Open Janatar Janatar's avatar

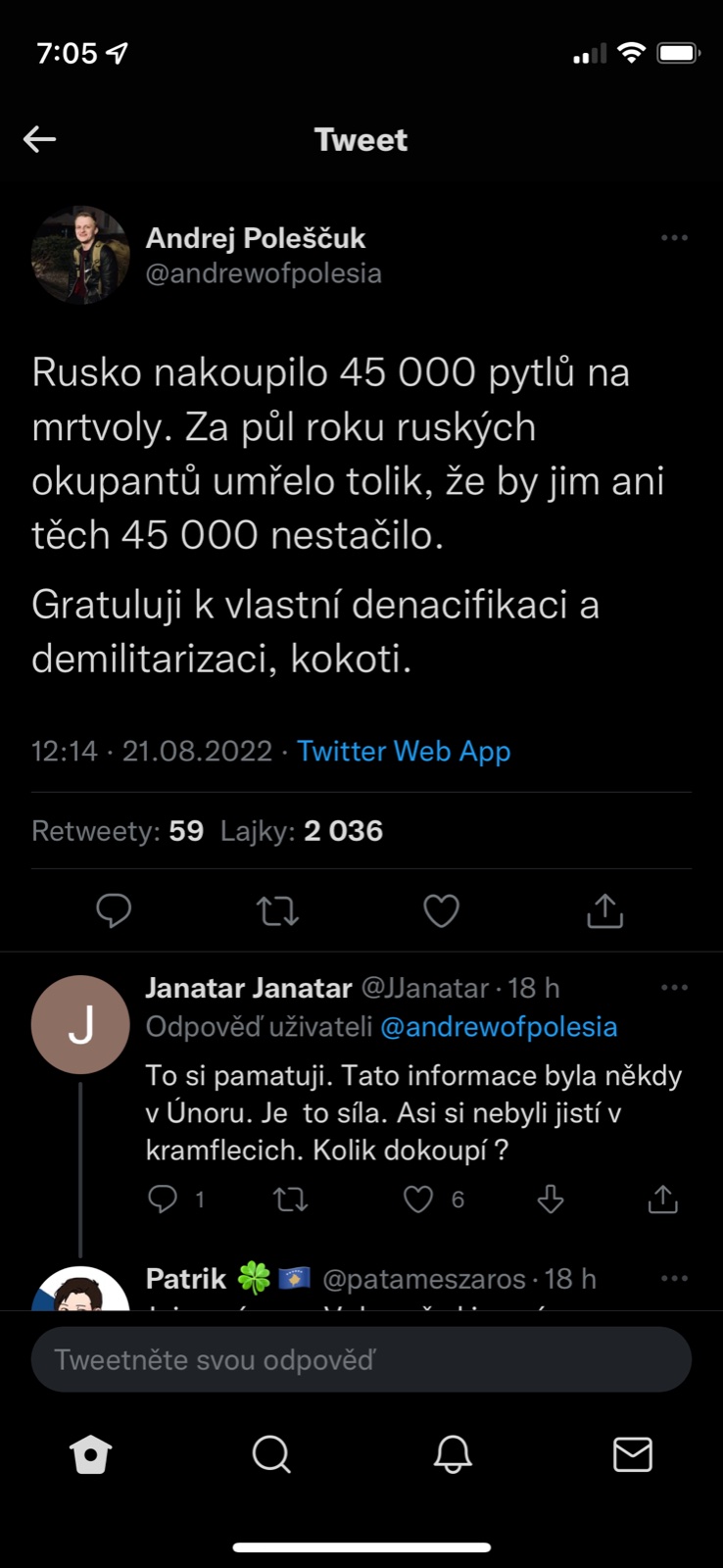tap(80, 1024)
